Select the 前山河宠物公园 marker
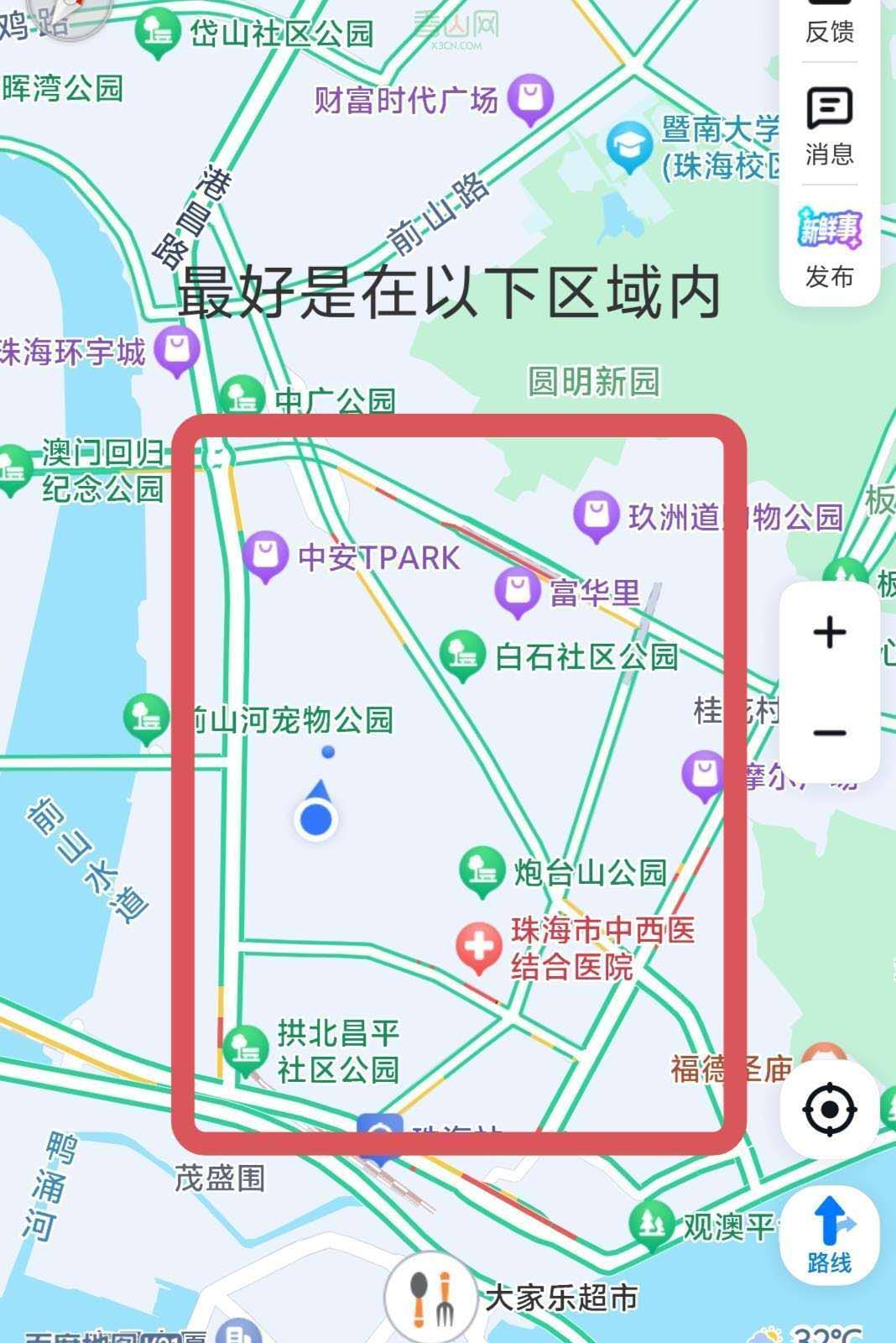 [x=146, y=717]
